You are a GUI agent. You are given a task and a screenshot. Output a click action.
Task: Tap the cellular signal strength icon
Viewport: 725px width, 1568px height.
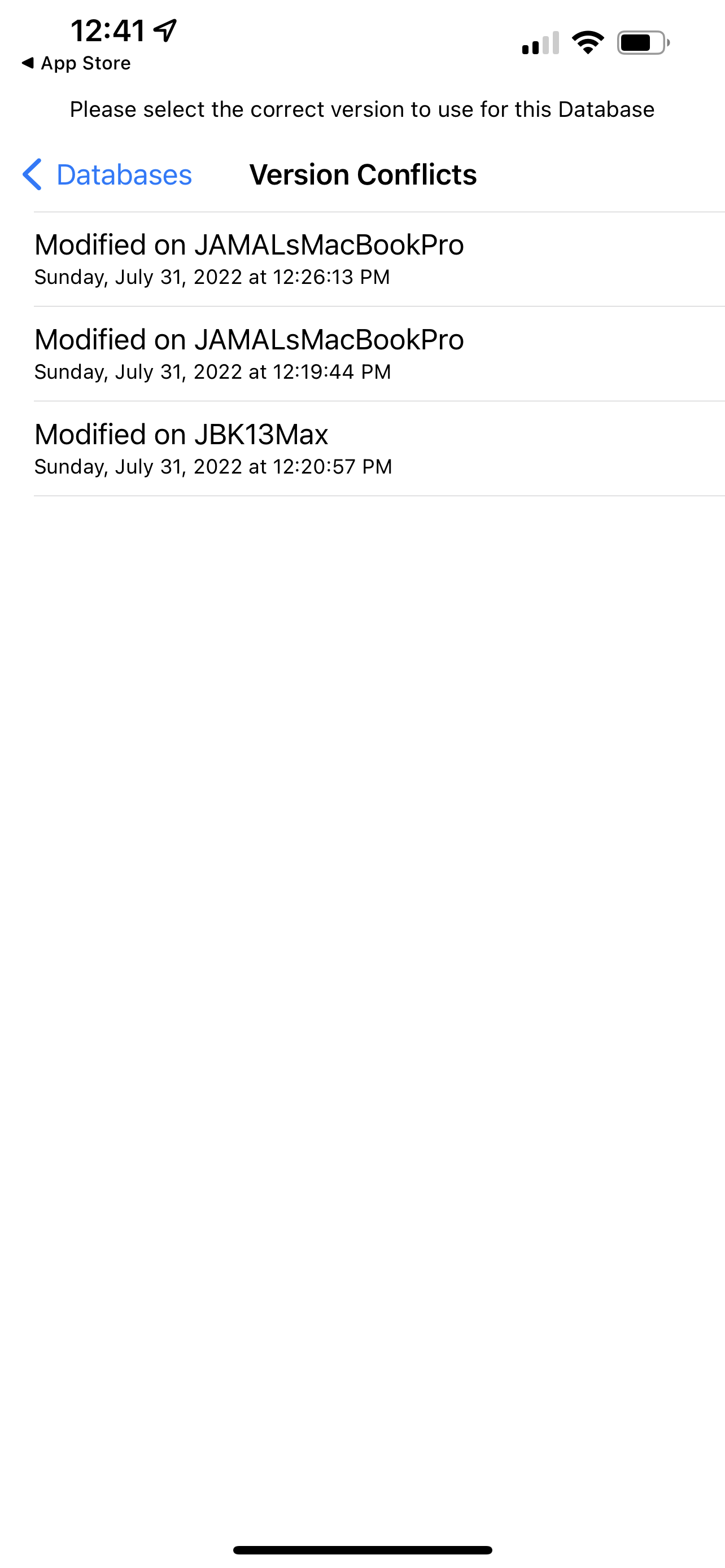(x=541, y=42)
